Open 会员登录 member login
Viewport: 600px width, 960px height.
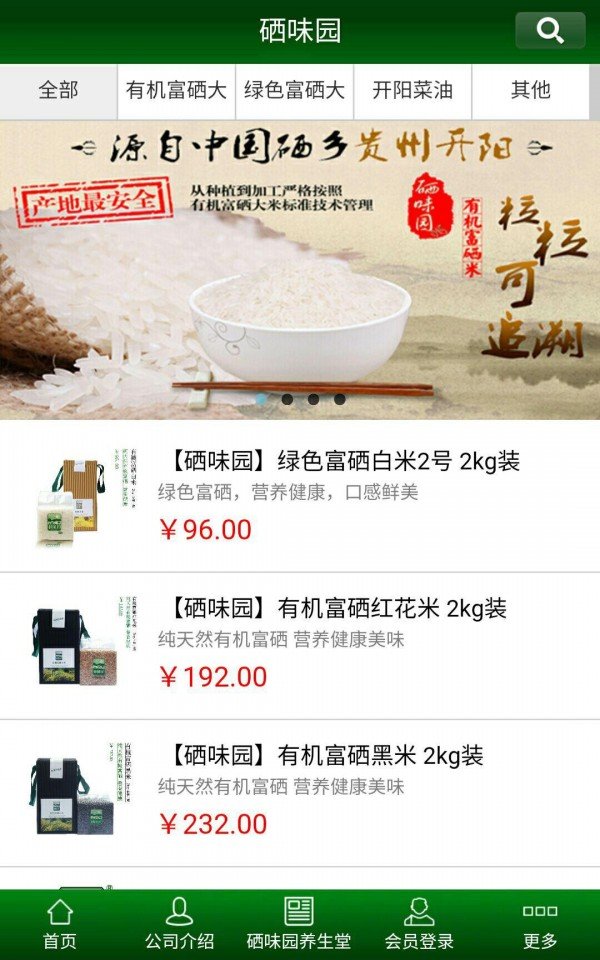pyautogui.click(x=419, y=924)
